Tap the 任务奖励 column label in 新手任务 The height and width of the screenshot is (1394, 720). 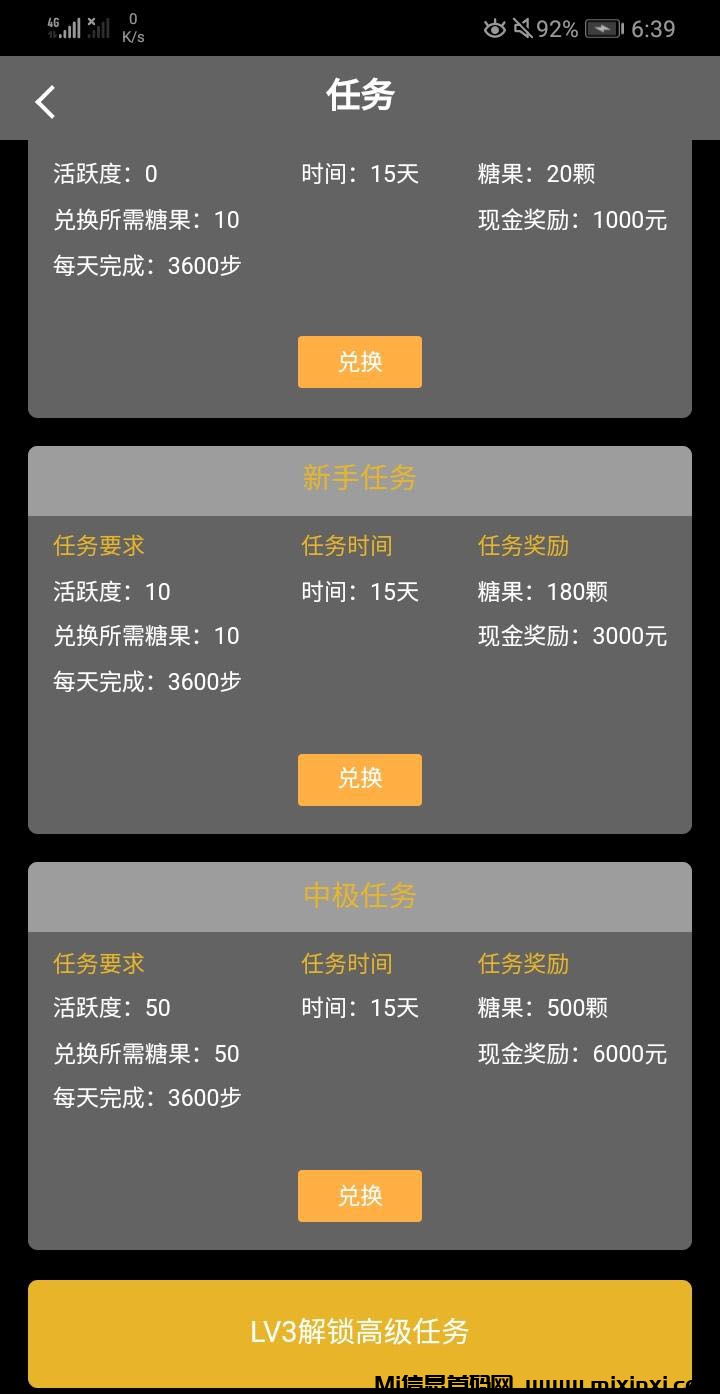[523, 546]
